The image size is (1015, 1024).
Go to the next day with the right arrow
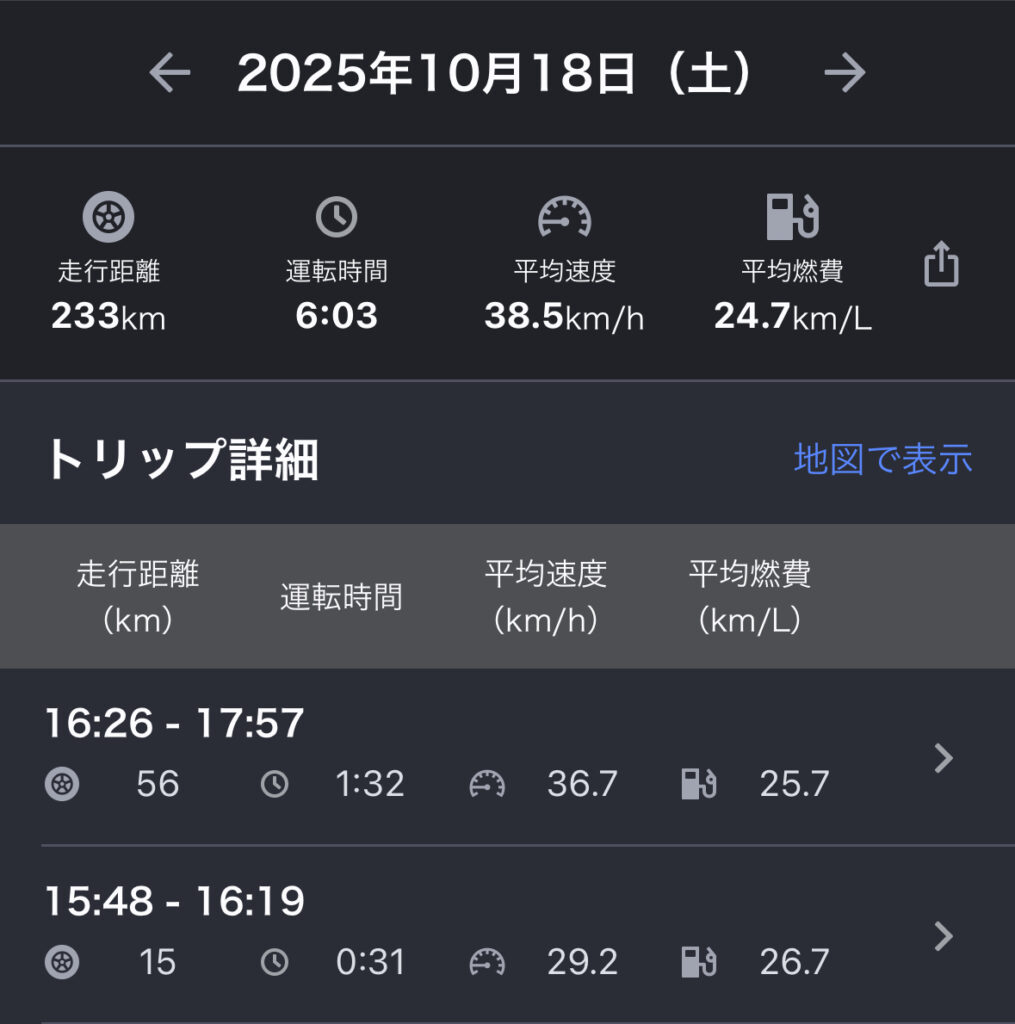(845, 71)
